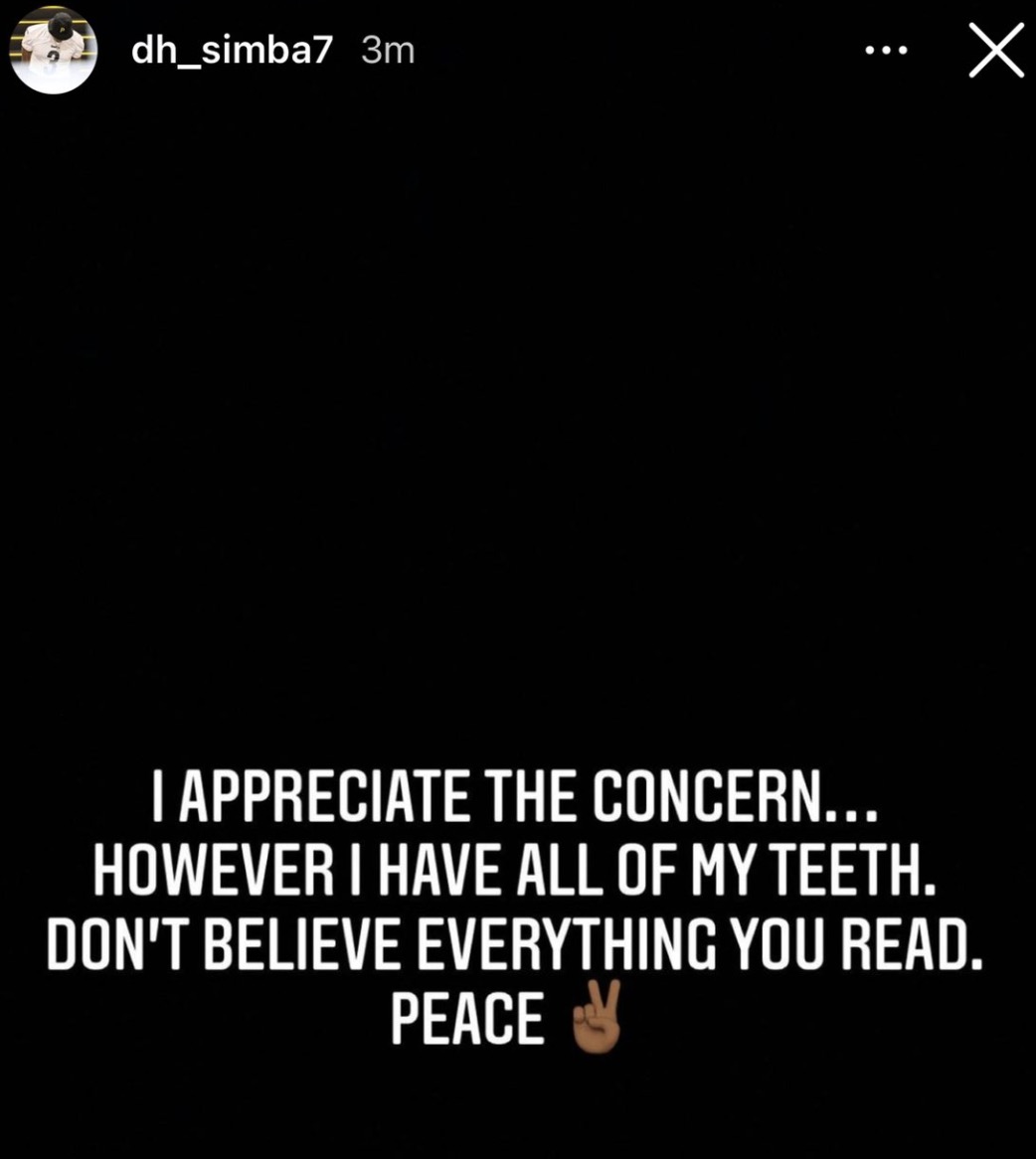Open dh_simba7's profile picture

click(53, 50)
